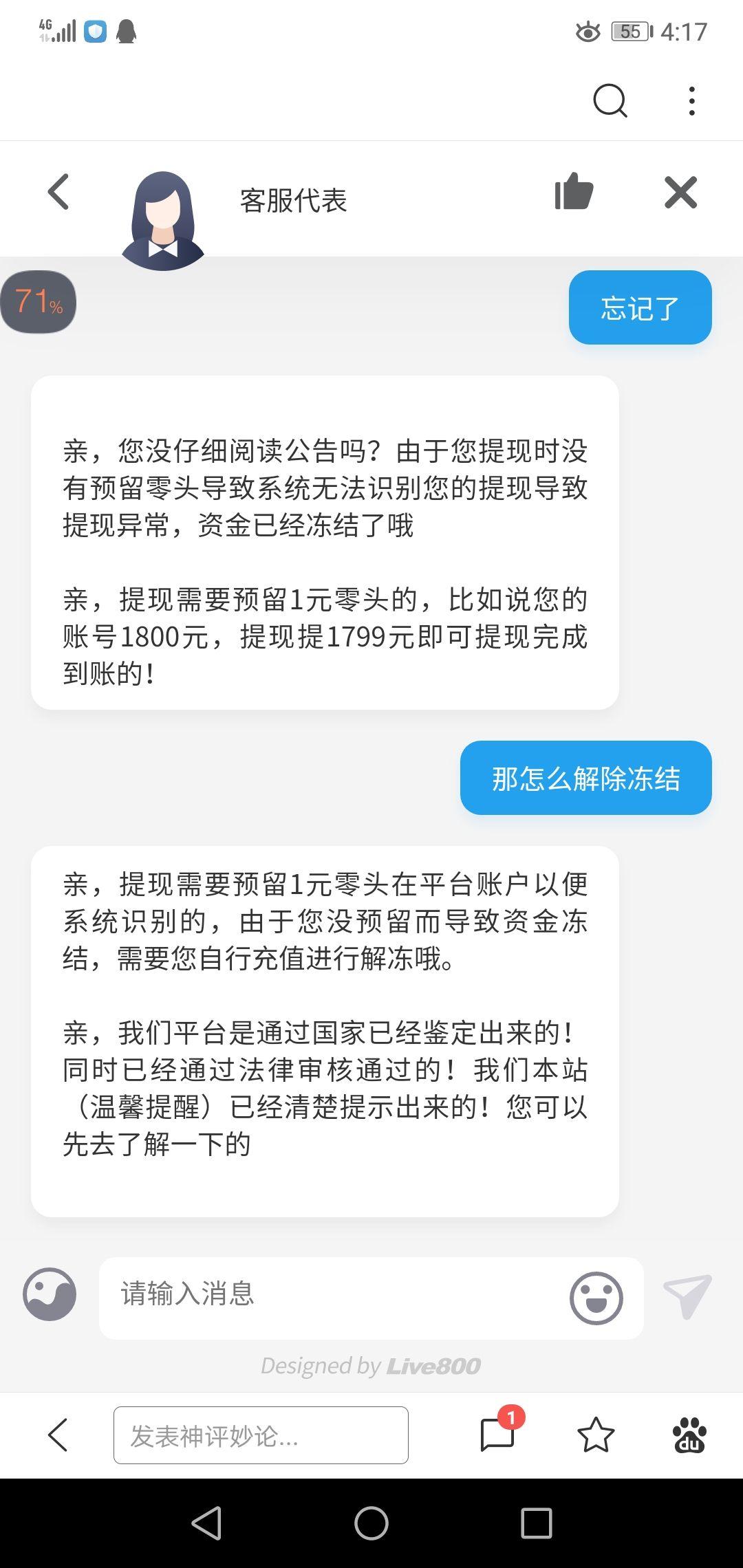Screen dimensions: 743x1568
Task: Tap the 发表神评妙论 comment box
Action: pos(261,1435)
